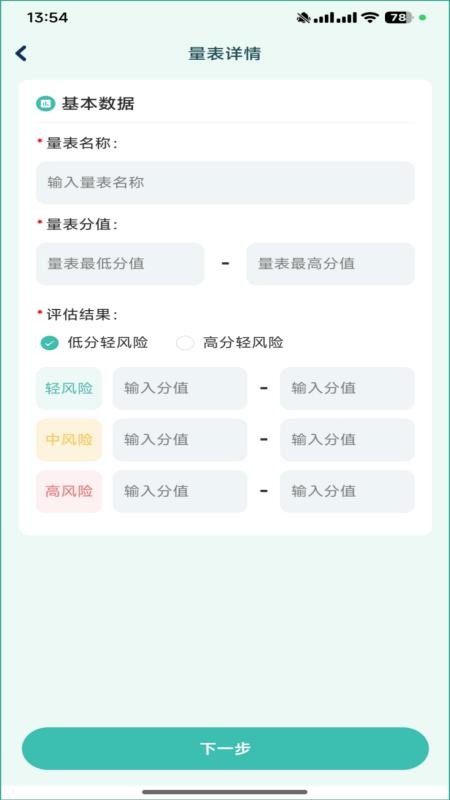This screenshot has width=450, height=800.
Task: Focus the 量表最低分值 field
Action: point(120,264)
